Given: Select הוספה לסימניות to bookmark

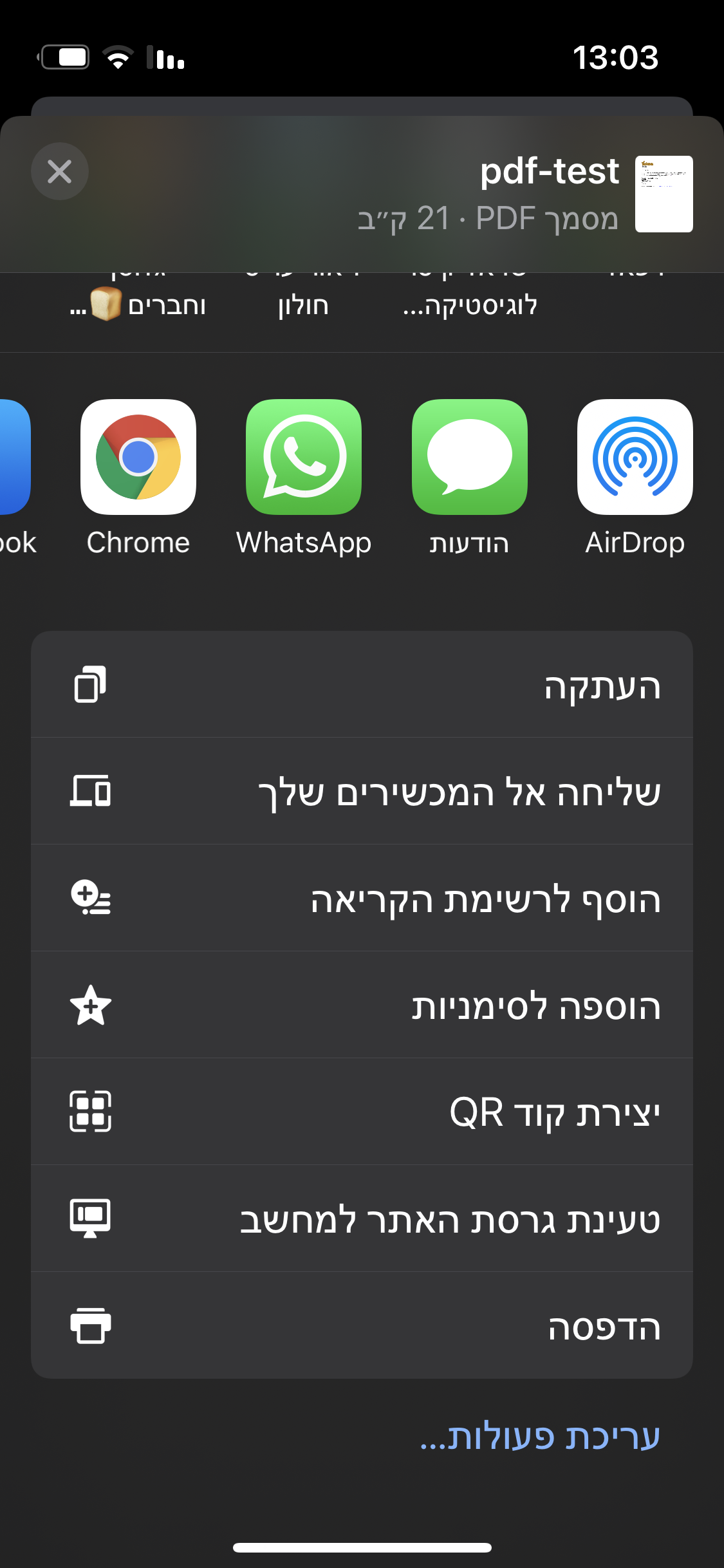Looking at the screenshot, I should coord(362,1005).
